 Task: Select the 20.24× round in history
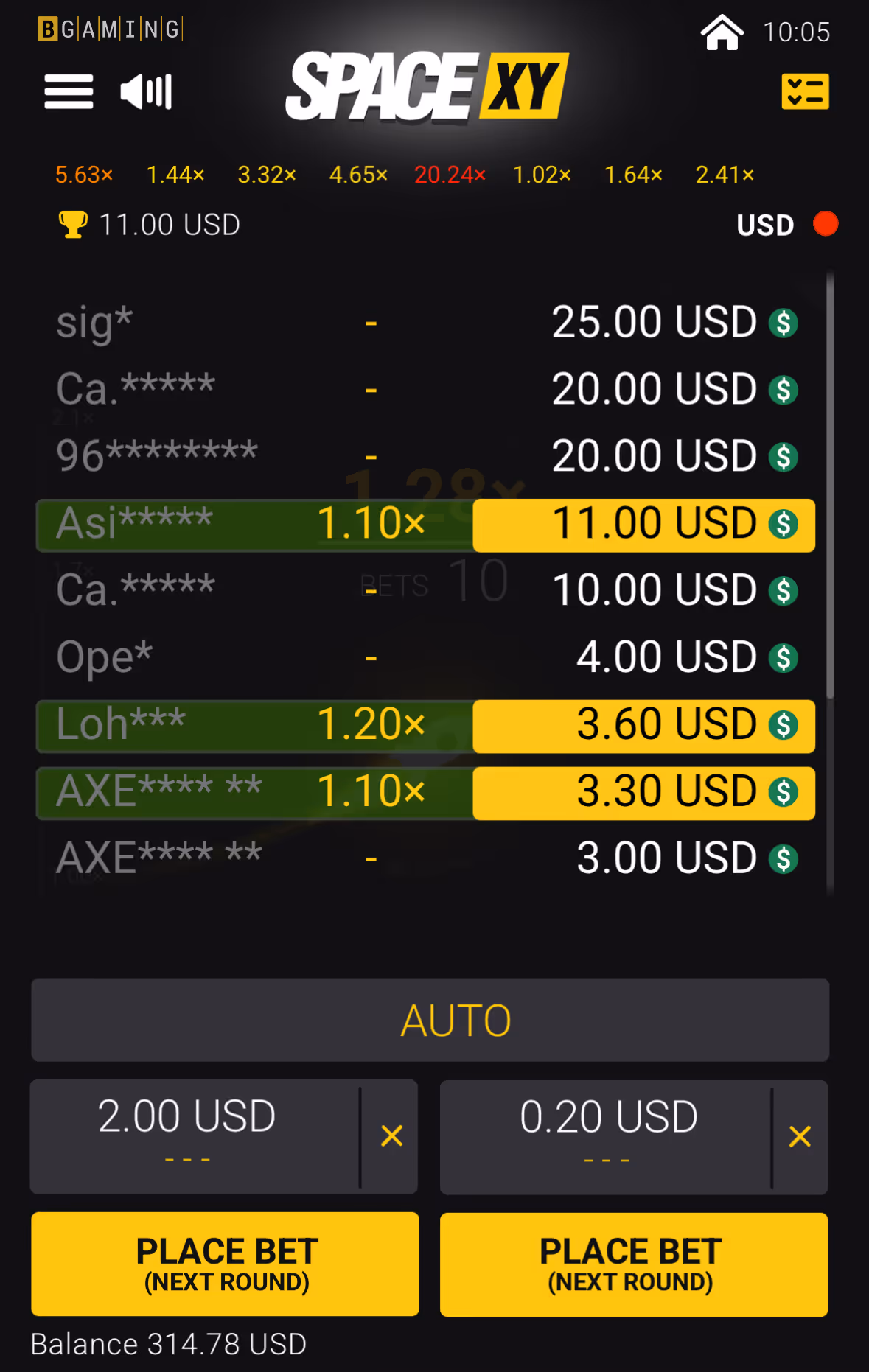450,175
